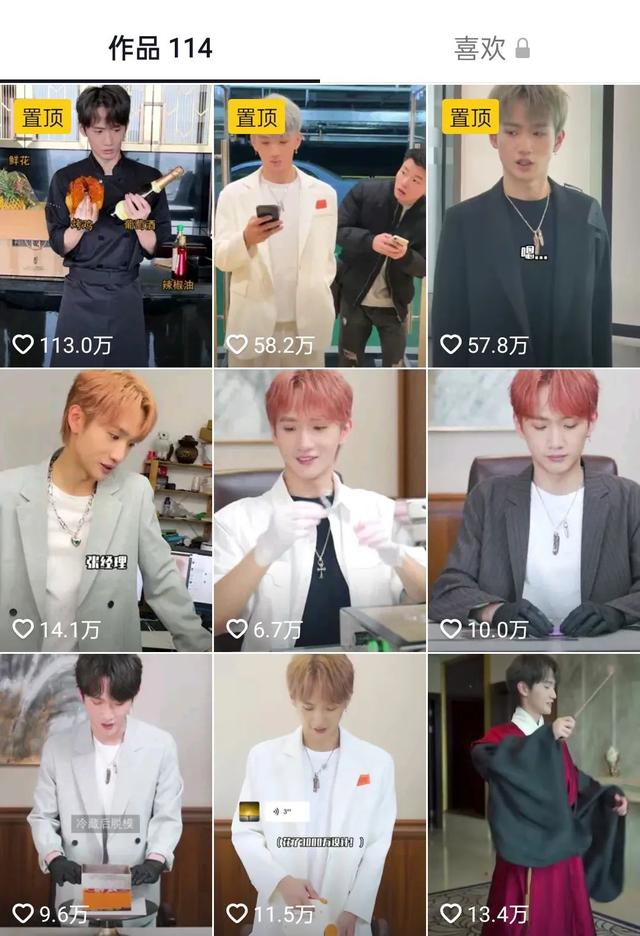Play the video with 10.0万 likes

(x=534, y=510)
